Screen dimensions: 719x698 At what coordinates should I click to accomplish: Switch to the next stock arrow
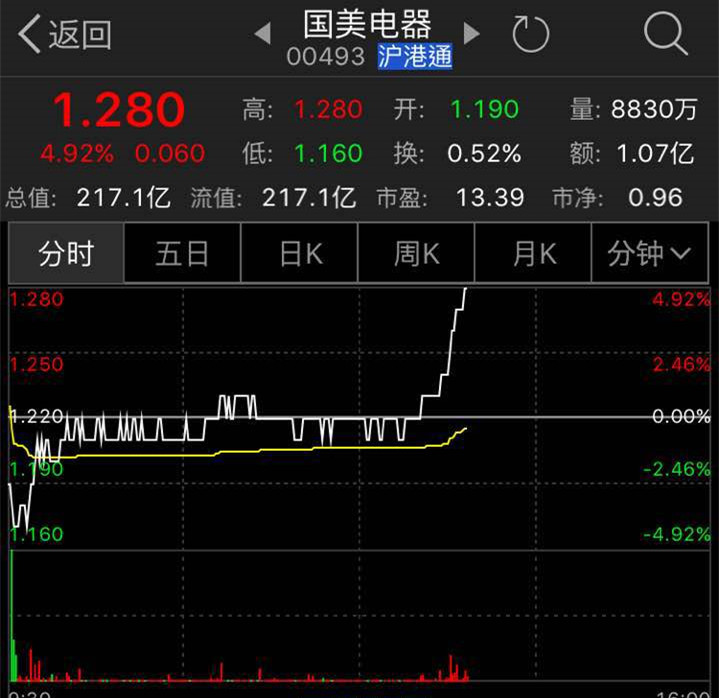coord(471,34)
